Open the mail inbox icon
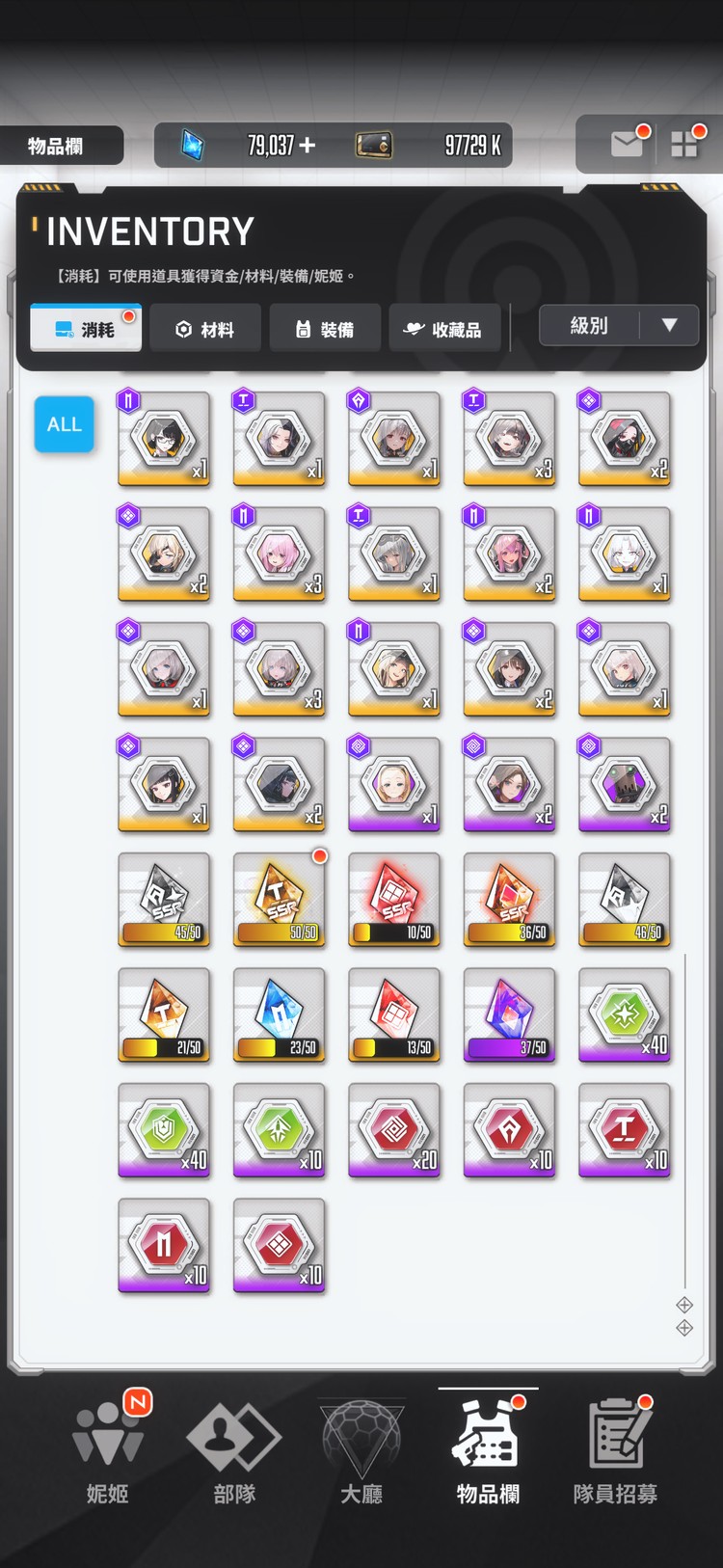Image resolution: width=723 pixels, height=1568 pixels. pos(628,145)
